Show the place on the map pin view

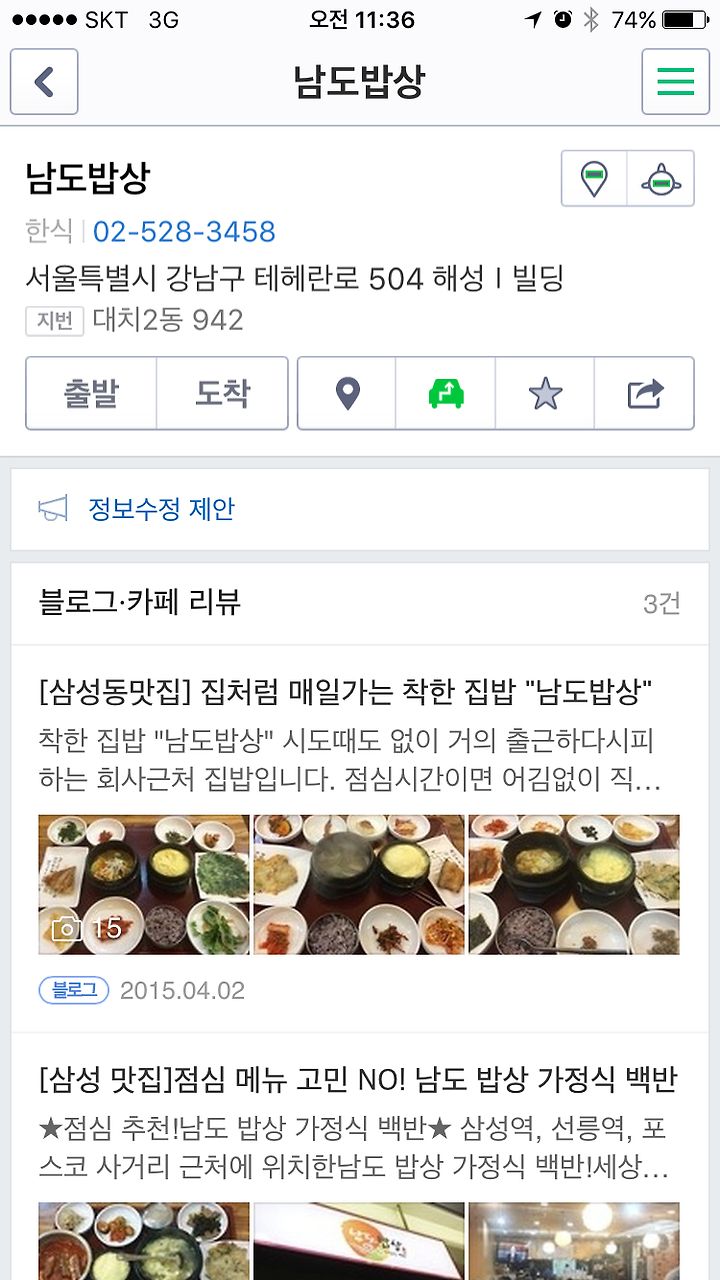coord(594,179)
